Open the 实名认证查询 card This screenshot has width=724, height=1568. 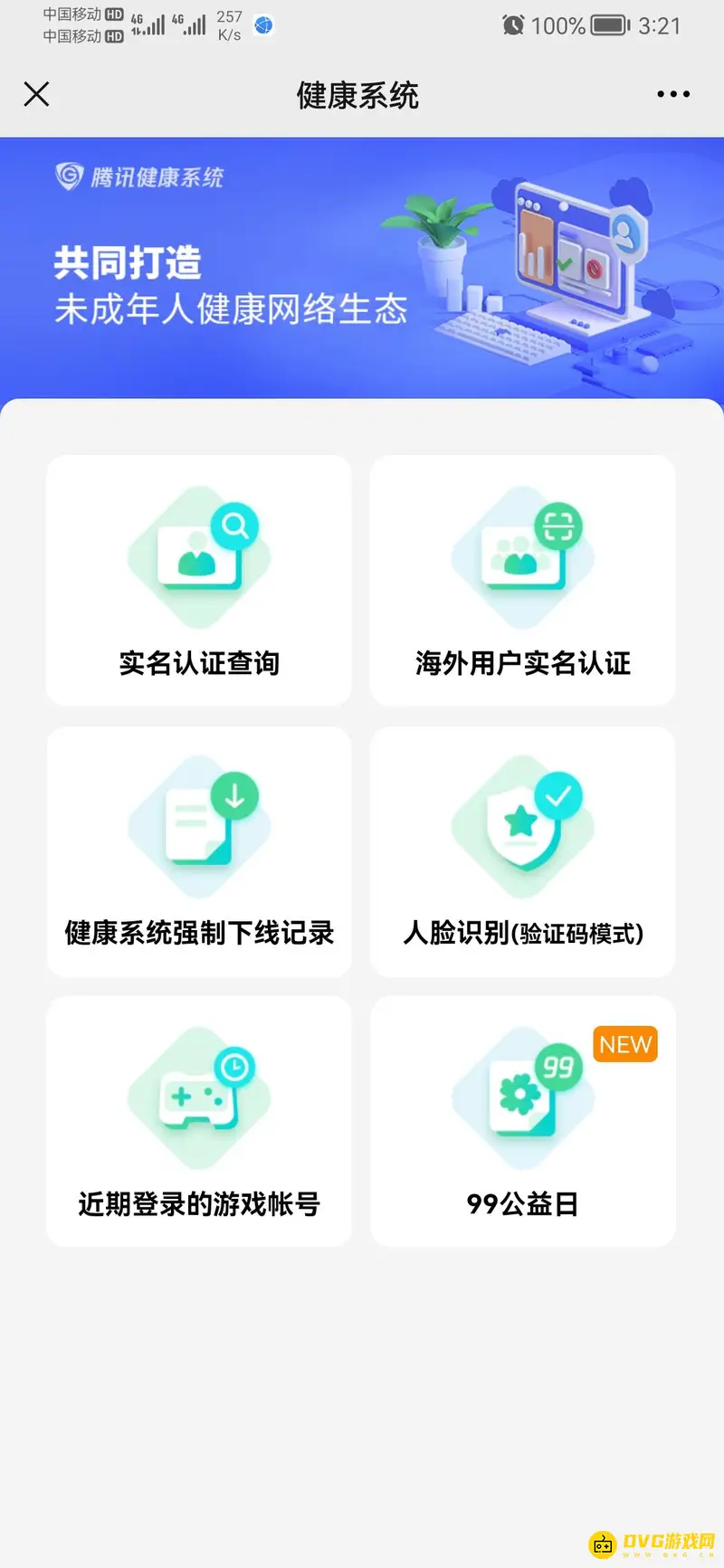(x=199, y=579)
